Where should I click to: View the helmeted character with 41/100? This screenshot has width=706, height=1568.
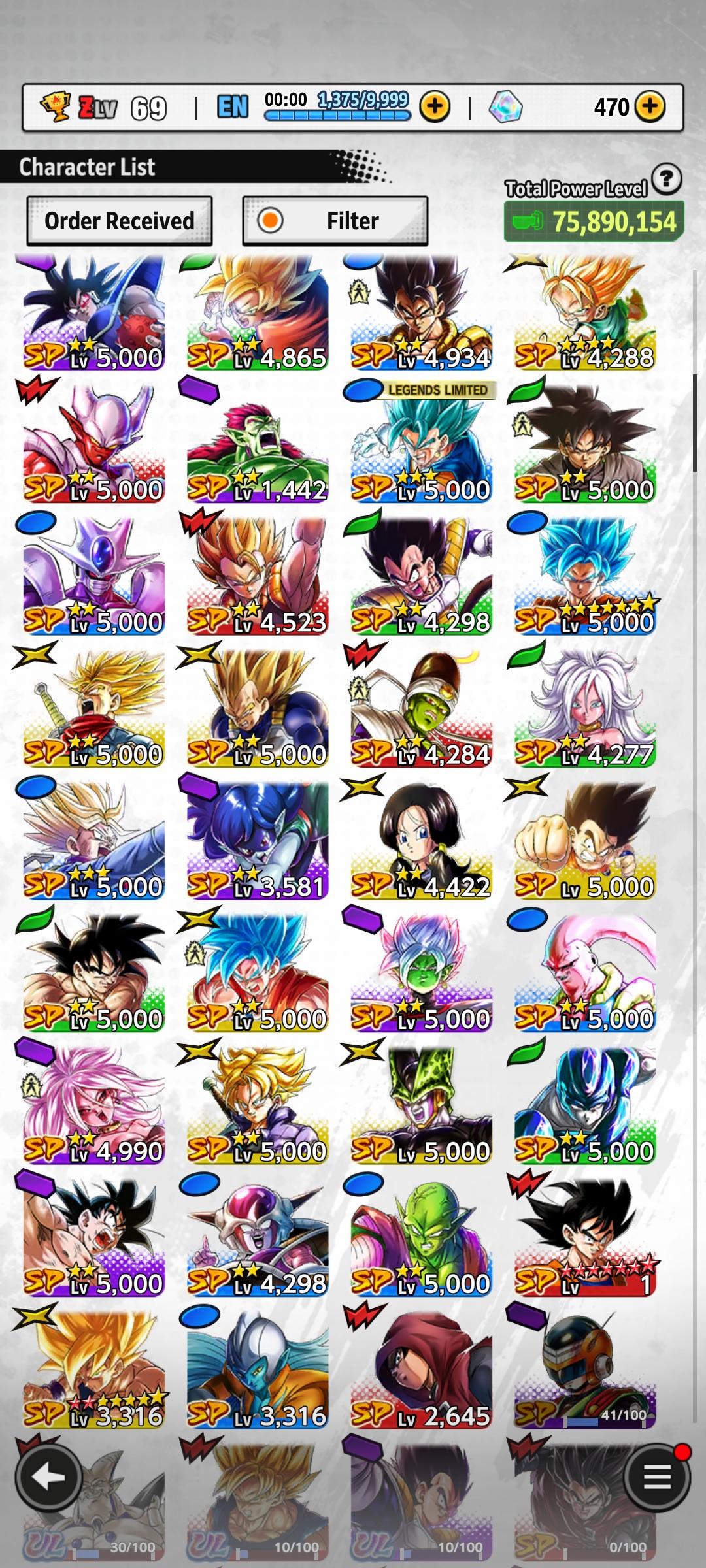point(584,1369)
